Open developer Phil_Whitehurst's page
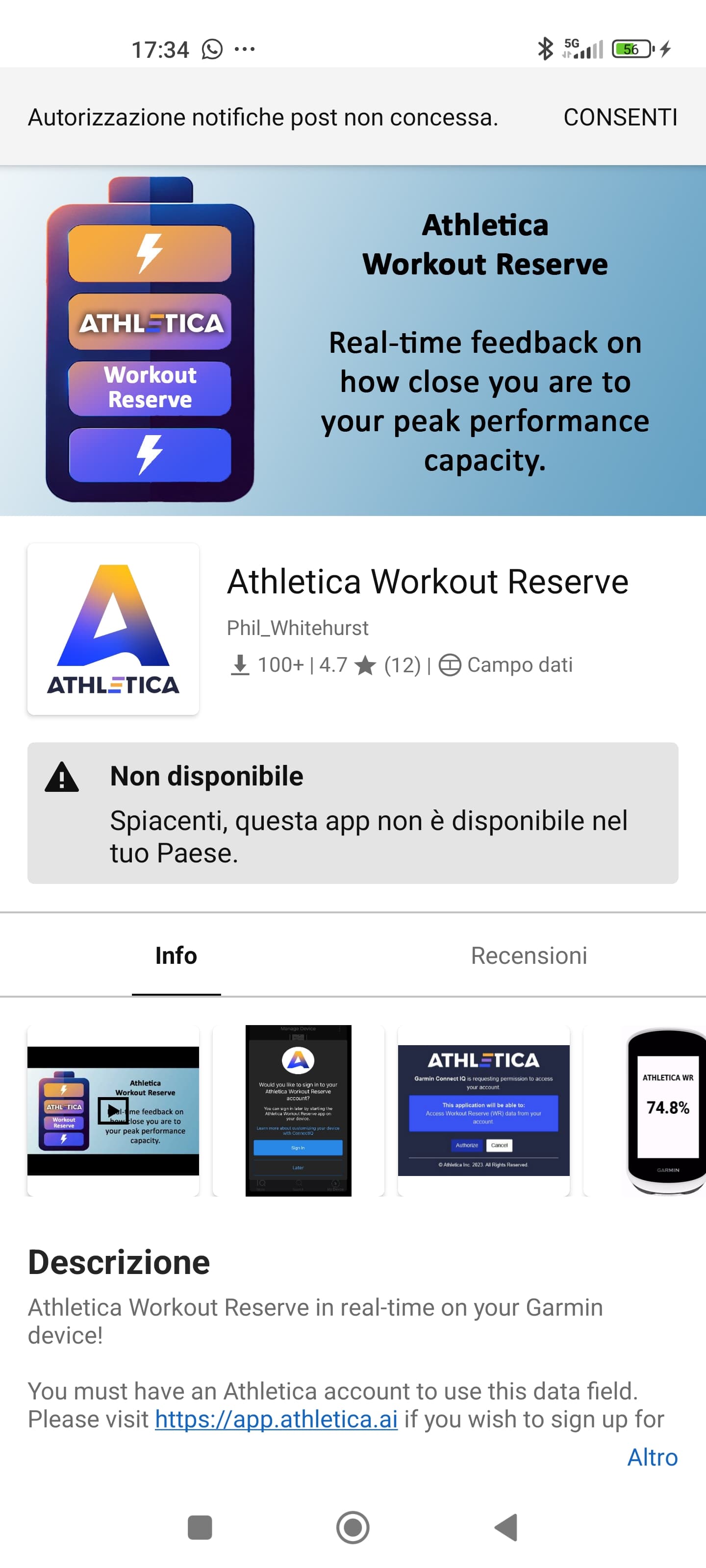 tap(297, 628)
